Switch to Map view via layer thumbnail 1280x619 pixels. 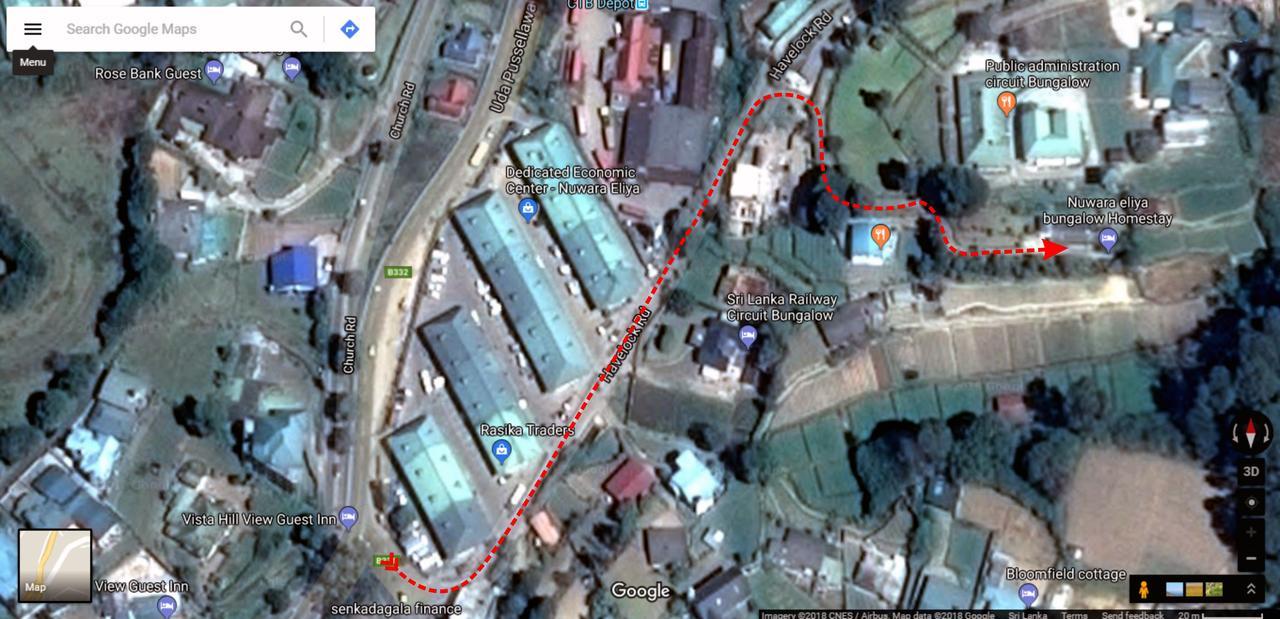click(x=55, y=566)
